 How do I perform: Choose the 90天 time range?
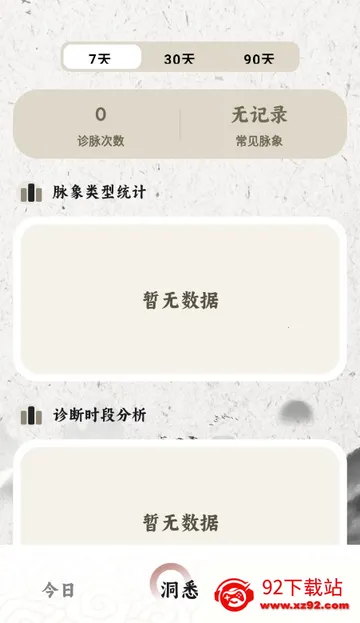[259, 59]
